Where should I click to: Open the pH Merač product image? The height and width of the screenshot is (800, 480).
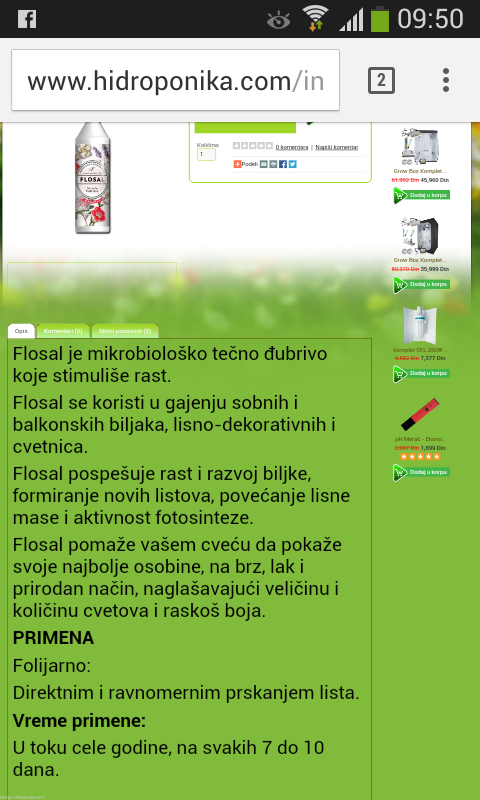click(420, 414)
